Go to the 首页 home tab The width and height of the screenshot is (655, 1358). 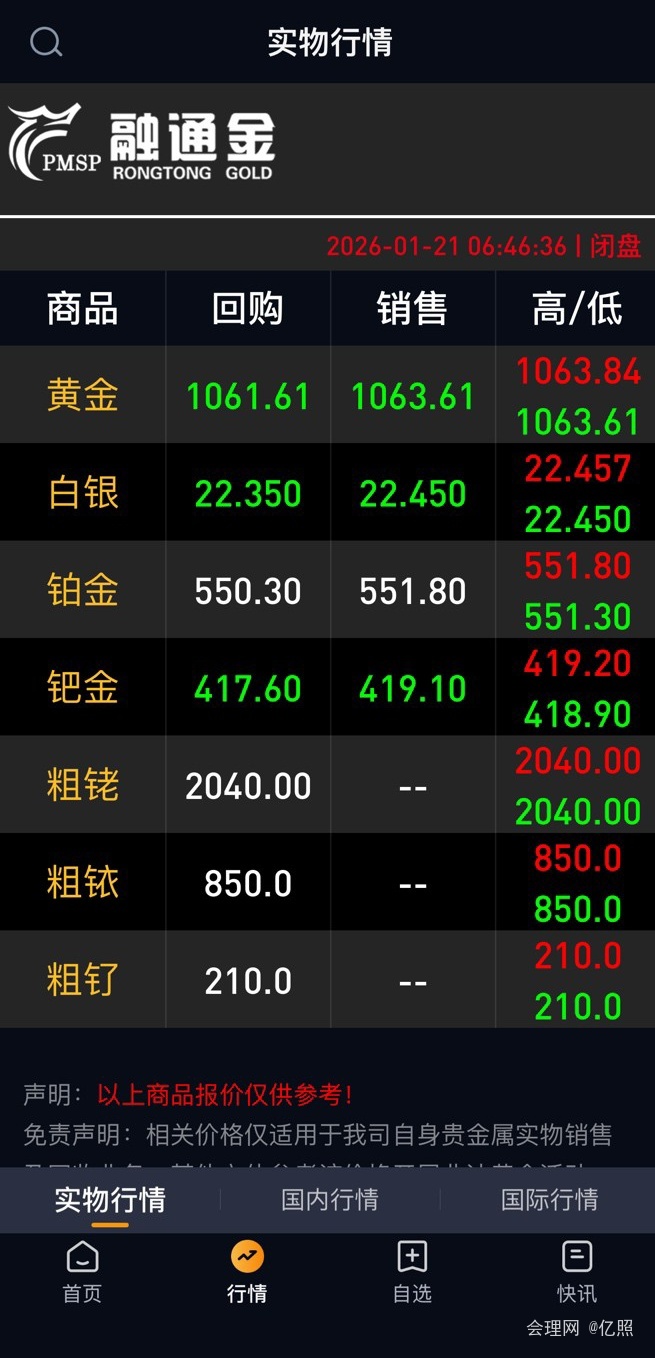82,1271
